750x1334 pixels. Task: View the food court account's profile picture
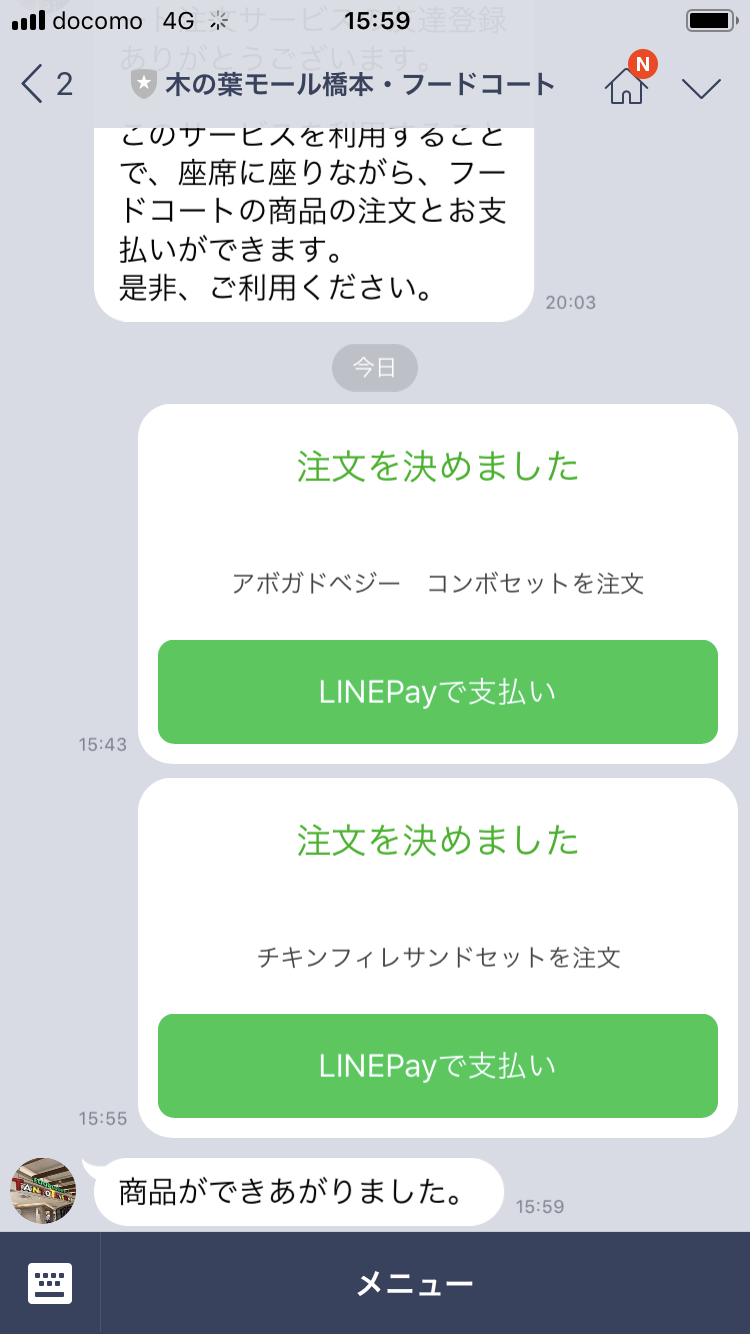pos(43,1191)
